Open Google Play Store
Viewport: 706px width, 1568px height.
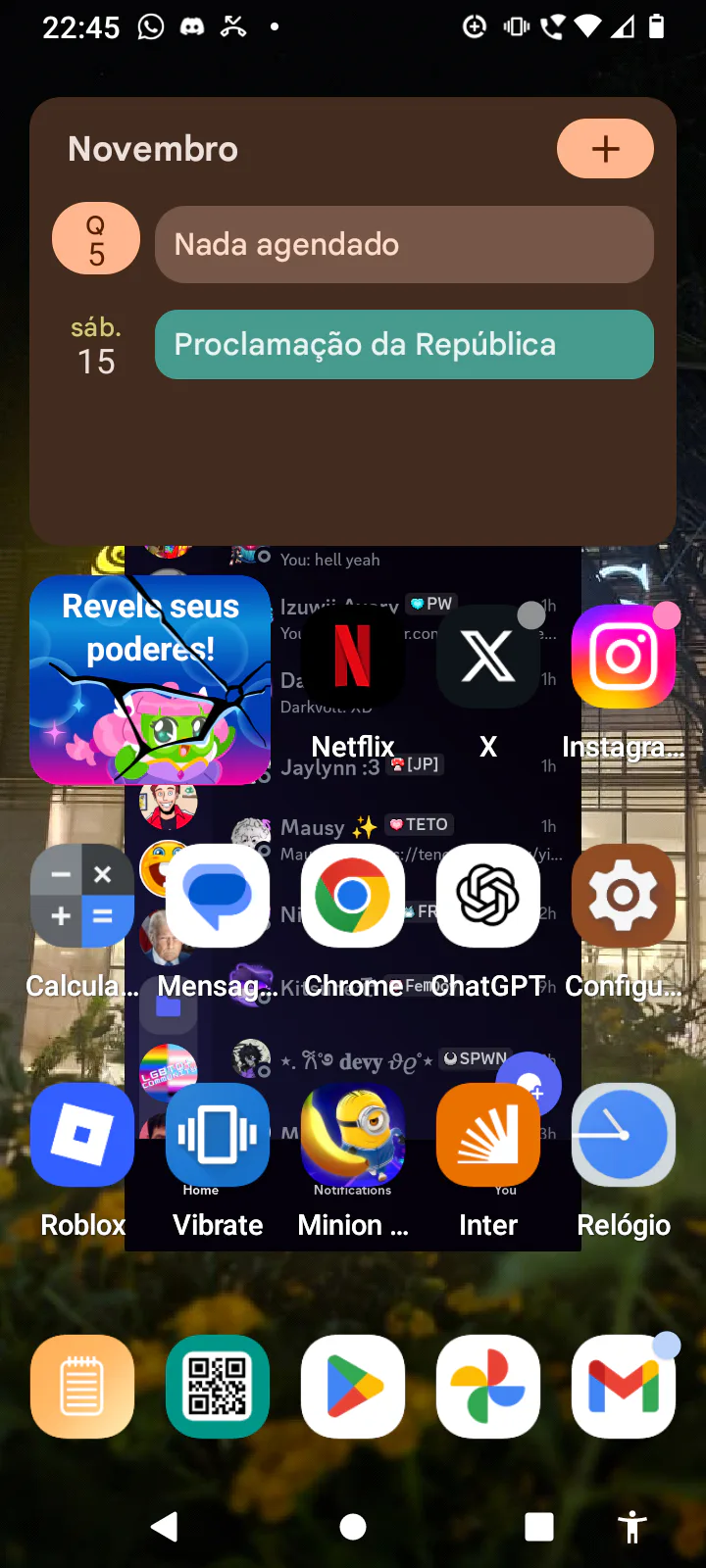coord(353,1387)
